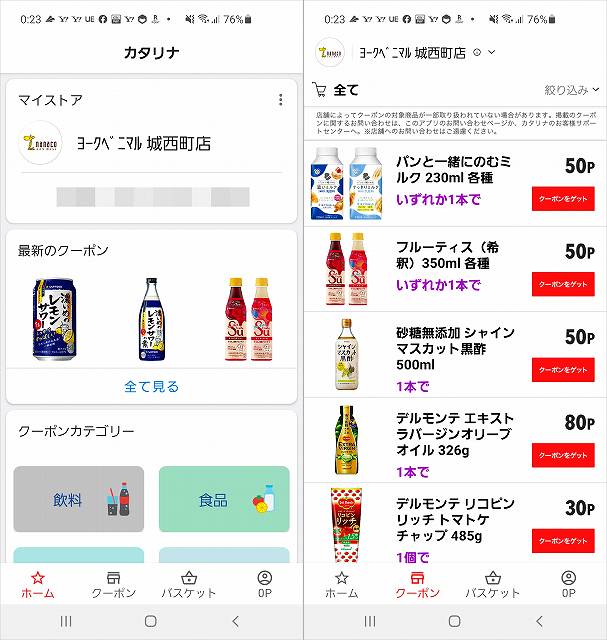Return to ホーム tab from the coupon list
The height and width of the screenshot is (640, 607).
pyautogui.click(x=341, y=584)
